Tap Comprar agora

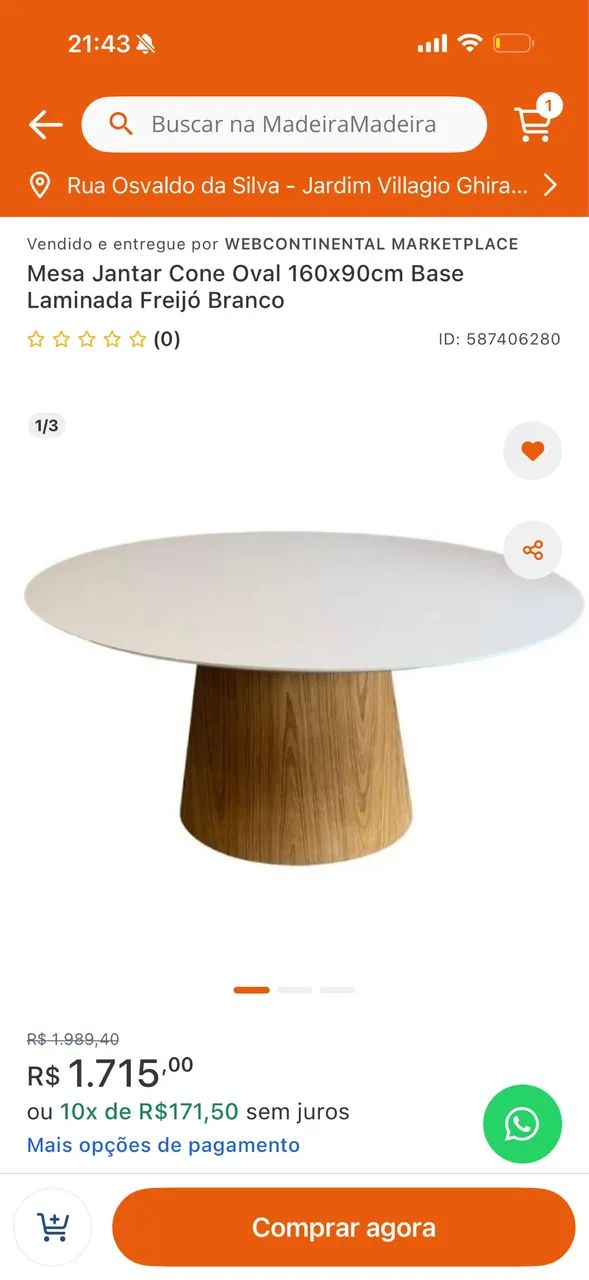click(x=343, y=1227)
